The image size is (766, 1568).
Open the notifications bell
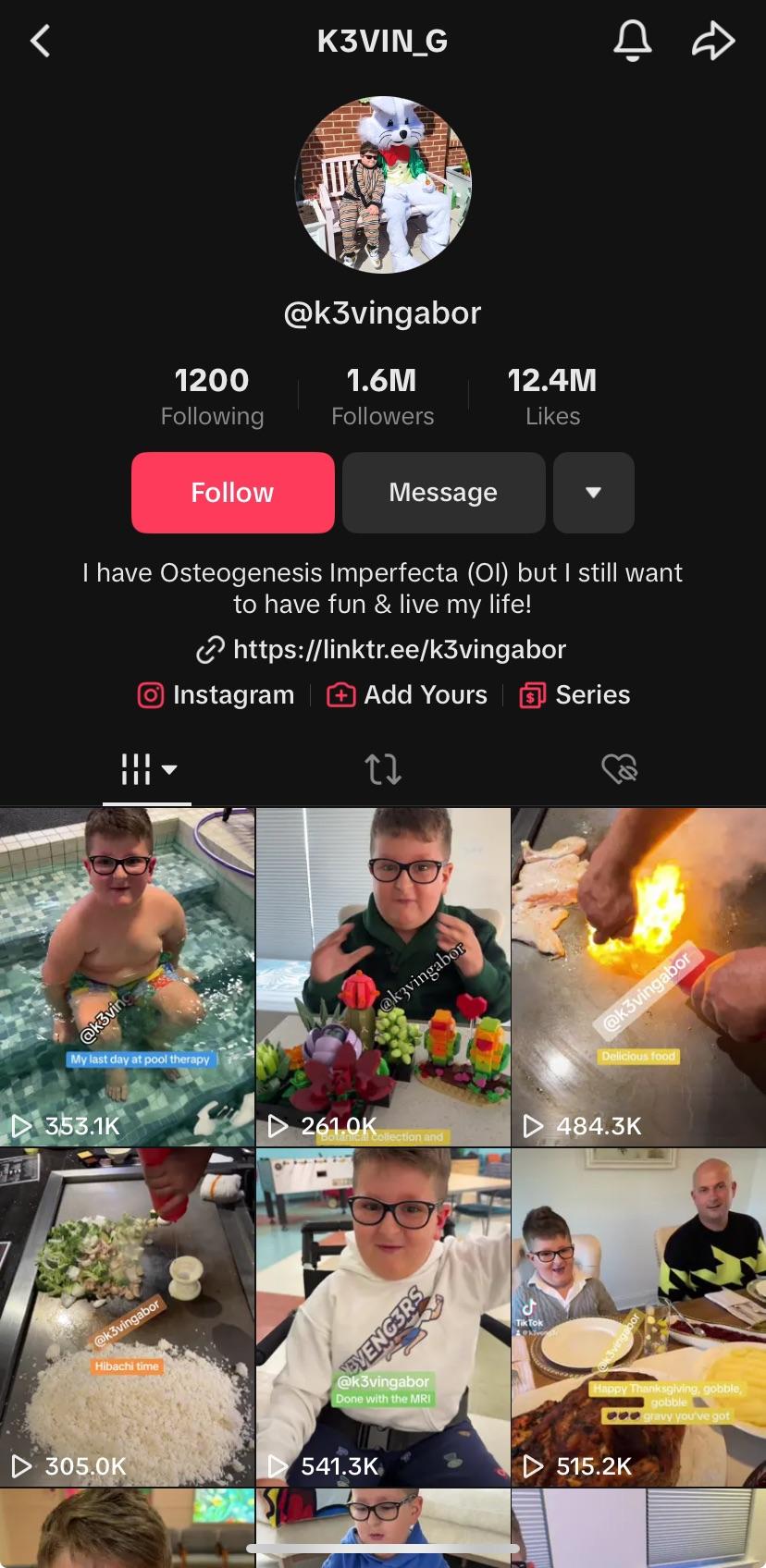[633, 41]
